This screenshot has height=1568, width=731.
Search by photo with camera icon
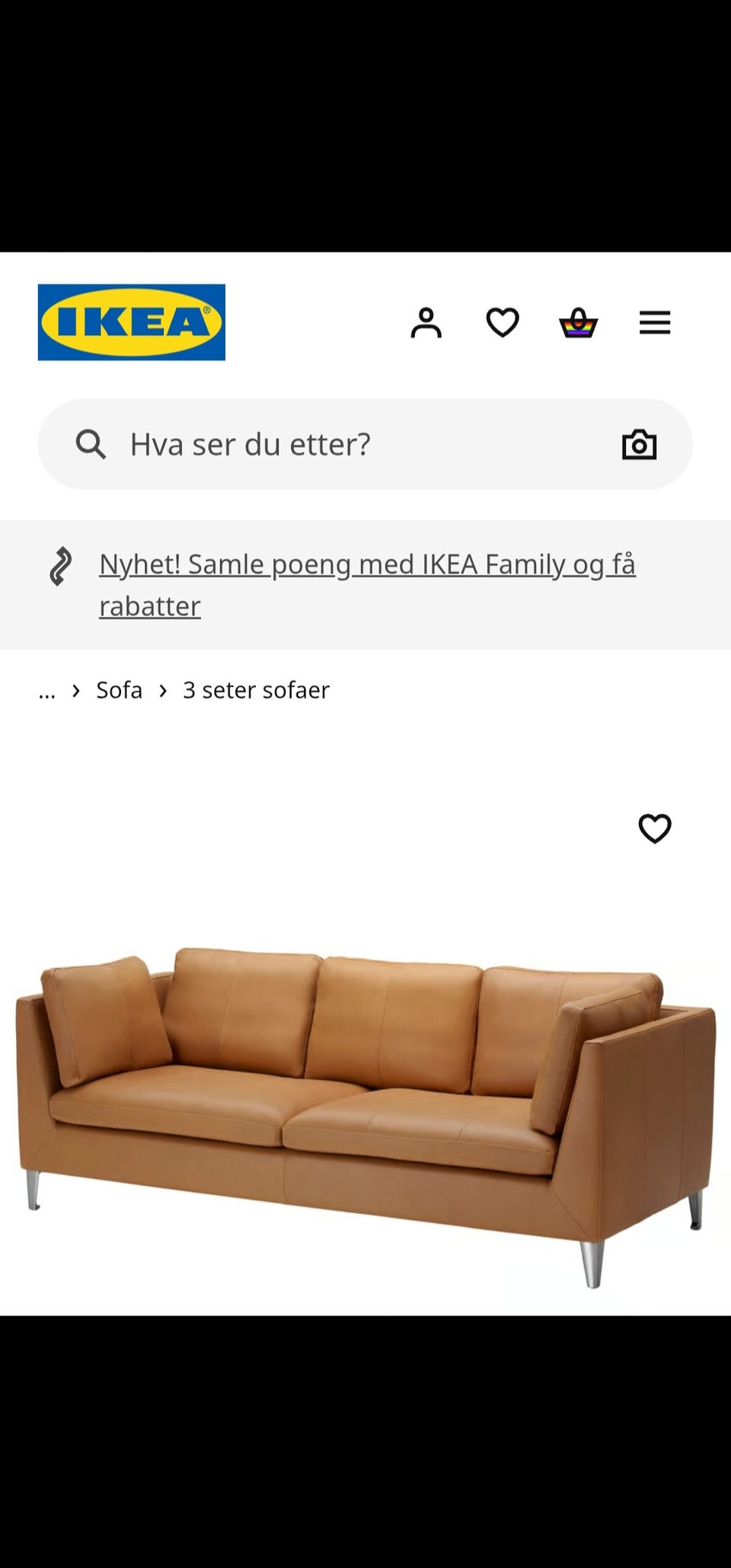(x=640, y=444)
